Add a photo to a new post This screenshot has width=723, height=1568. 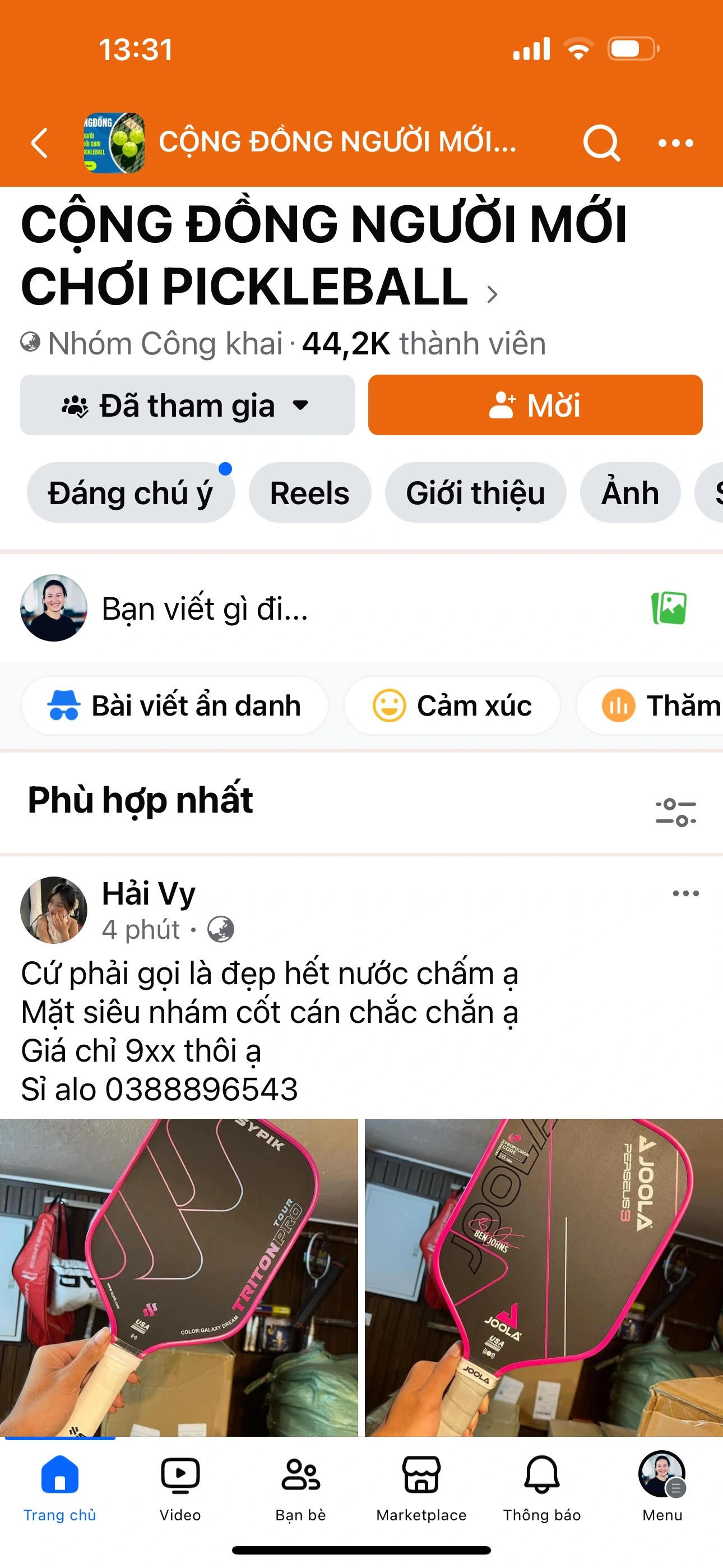point(669,608)
